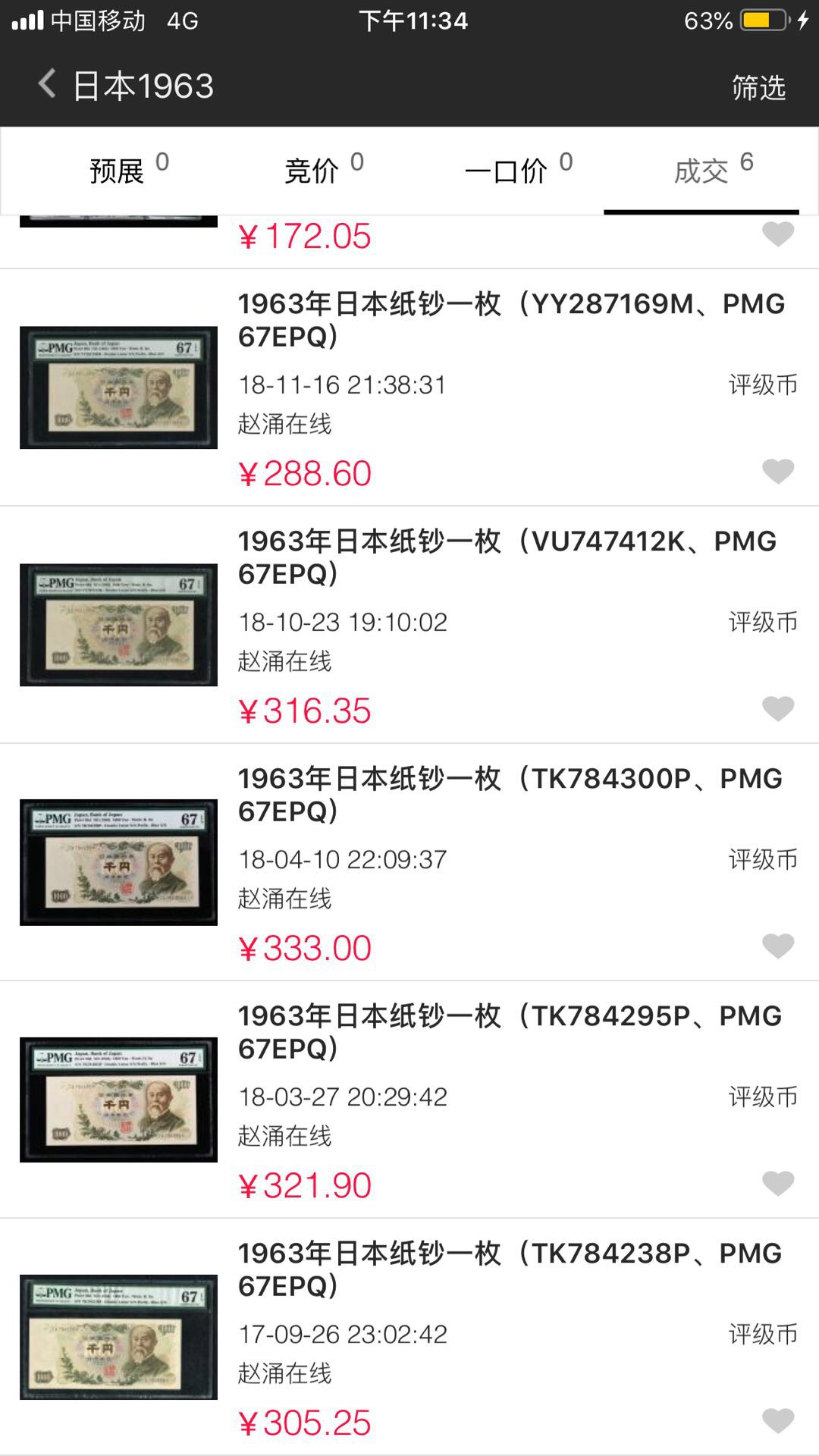This screenshot has width=819, height=1456.
Task: Open the TK784238P banknote listing
Action: (x=510, y=1269)
